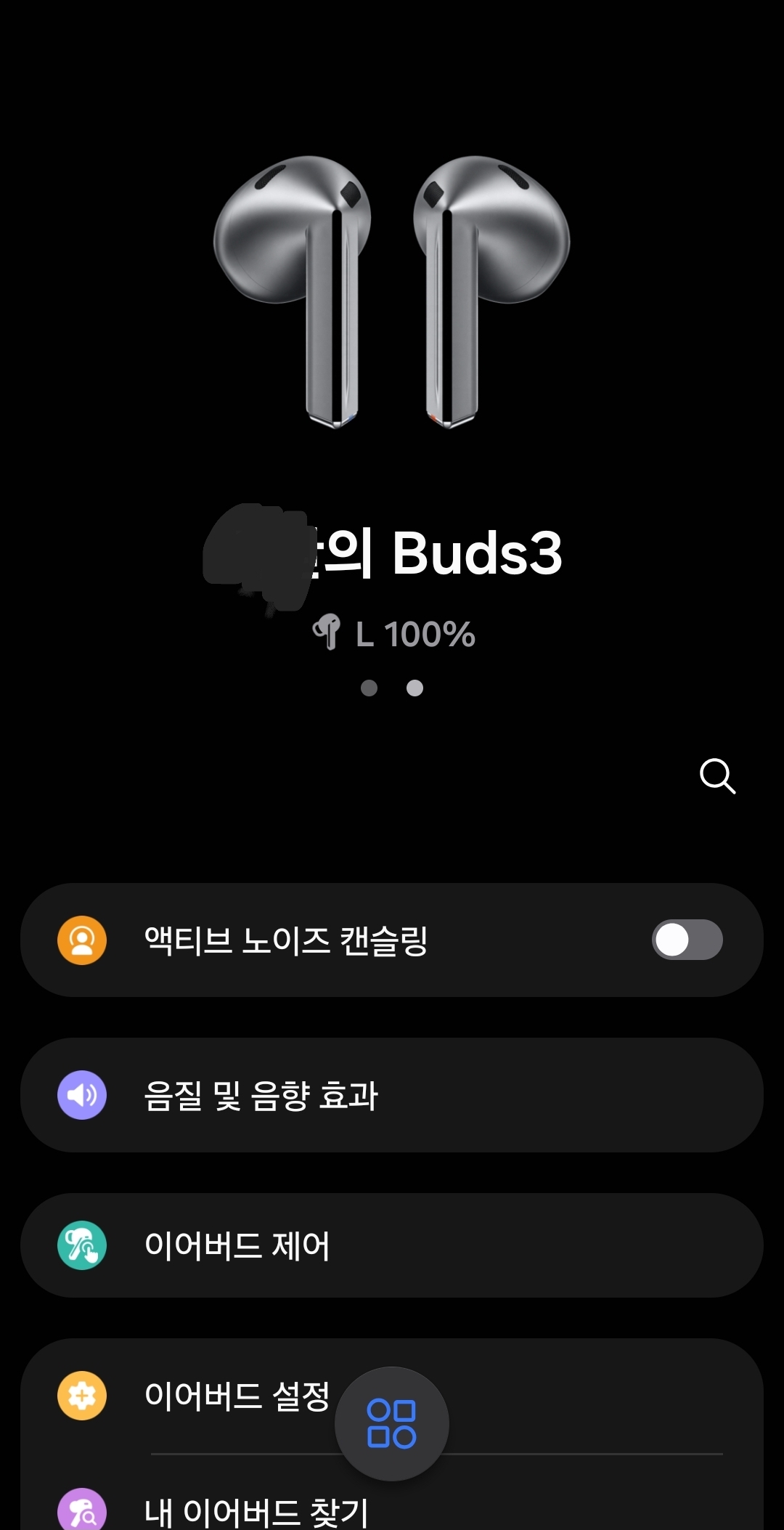Enable the 액티브 노이즈 캔슬링 switch
The image size is (784, 1530).
pos(687,940)
